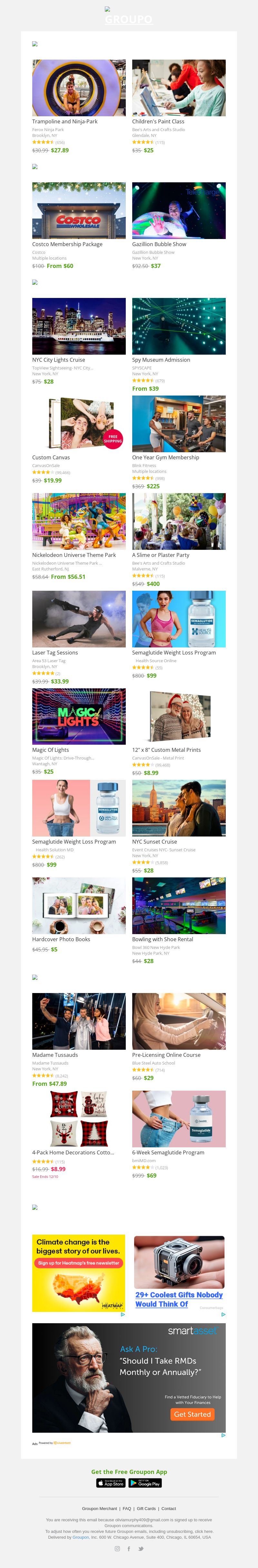
Task: Tap Get Started on the SmartAsset ad
Action: tap(192, 1414)
